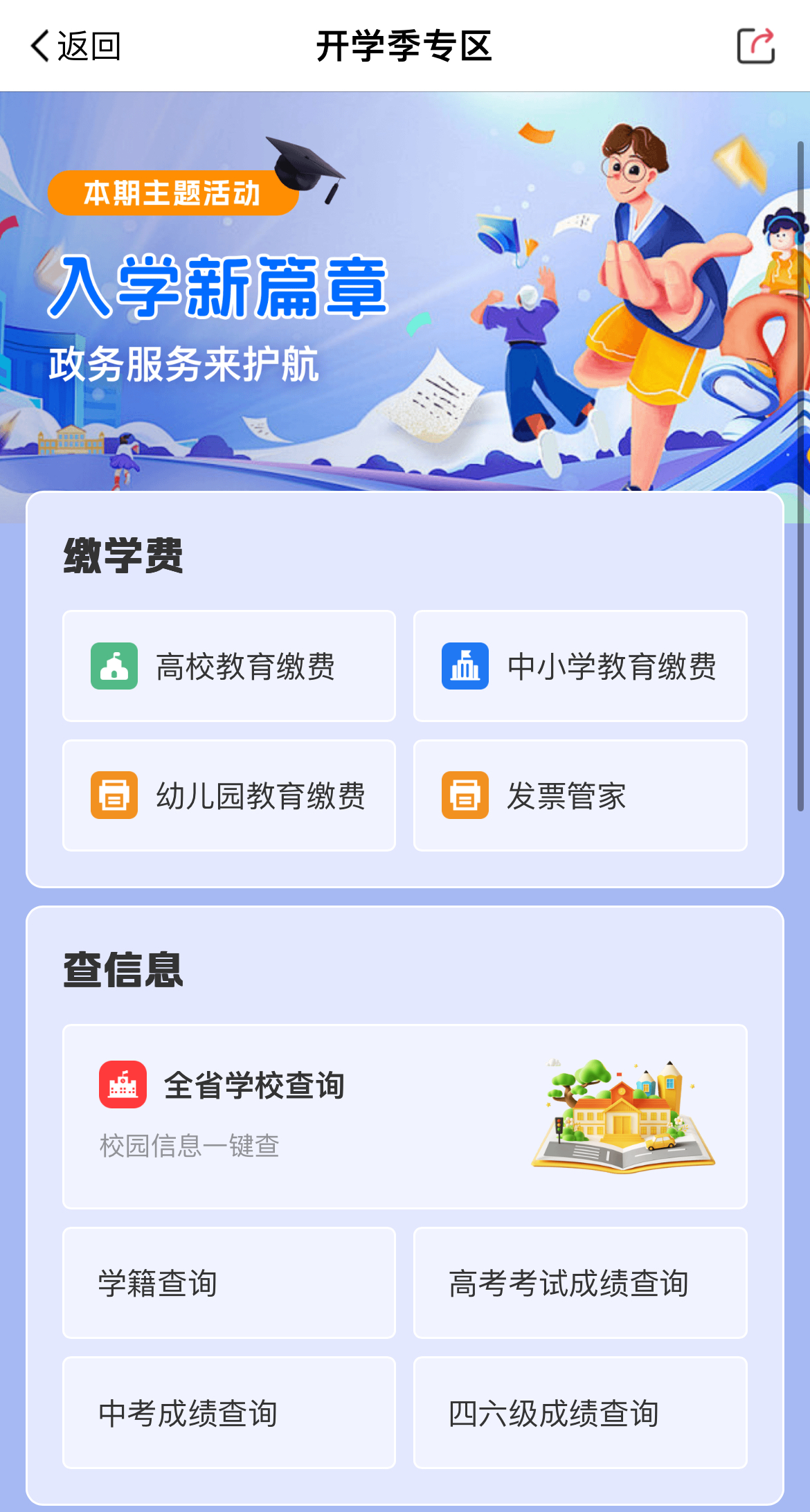Open 中考成绩查询

pos(229,1412)
